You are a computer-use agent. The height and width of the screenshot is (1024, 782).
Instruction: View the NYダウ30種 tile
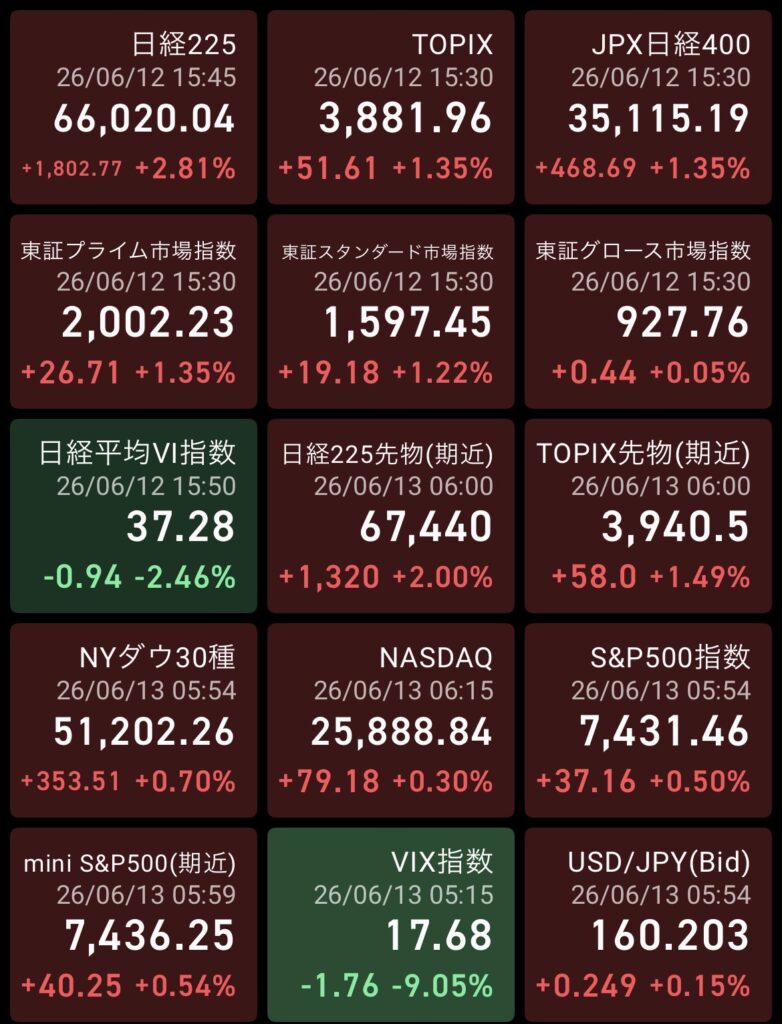click(133, 720)
